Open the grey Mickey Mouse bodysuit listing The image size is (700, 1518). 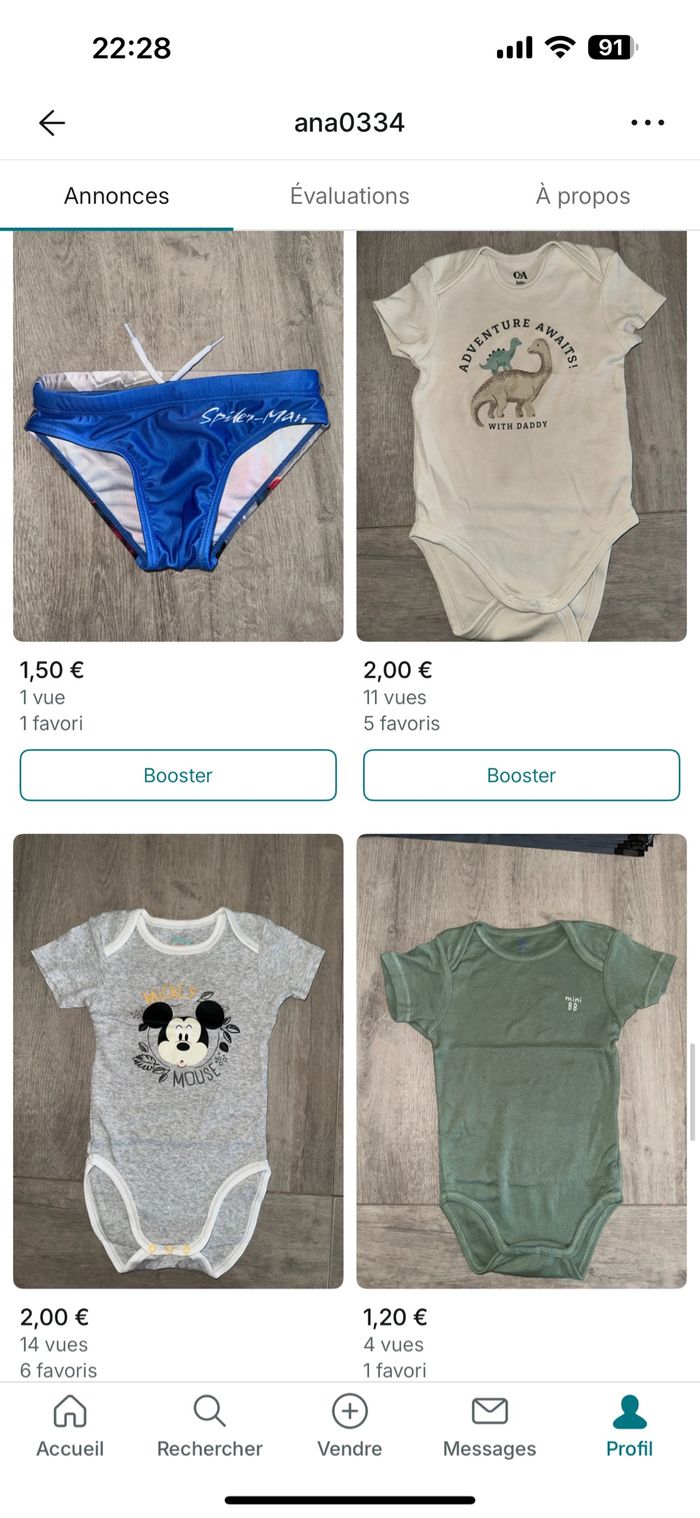pyautogui.click(x=178, y=1060)
